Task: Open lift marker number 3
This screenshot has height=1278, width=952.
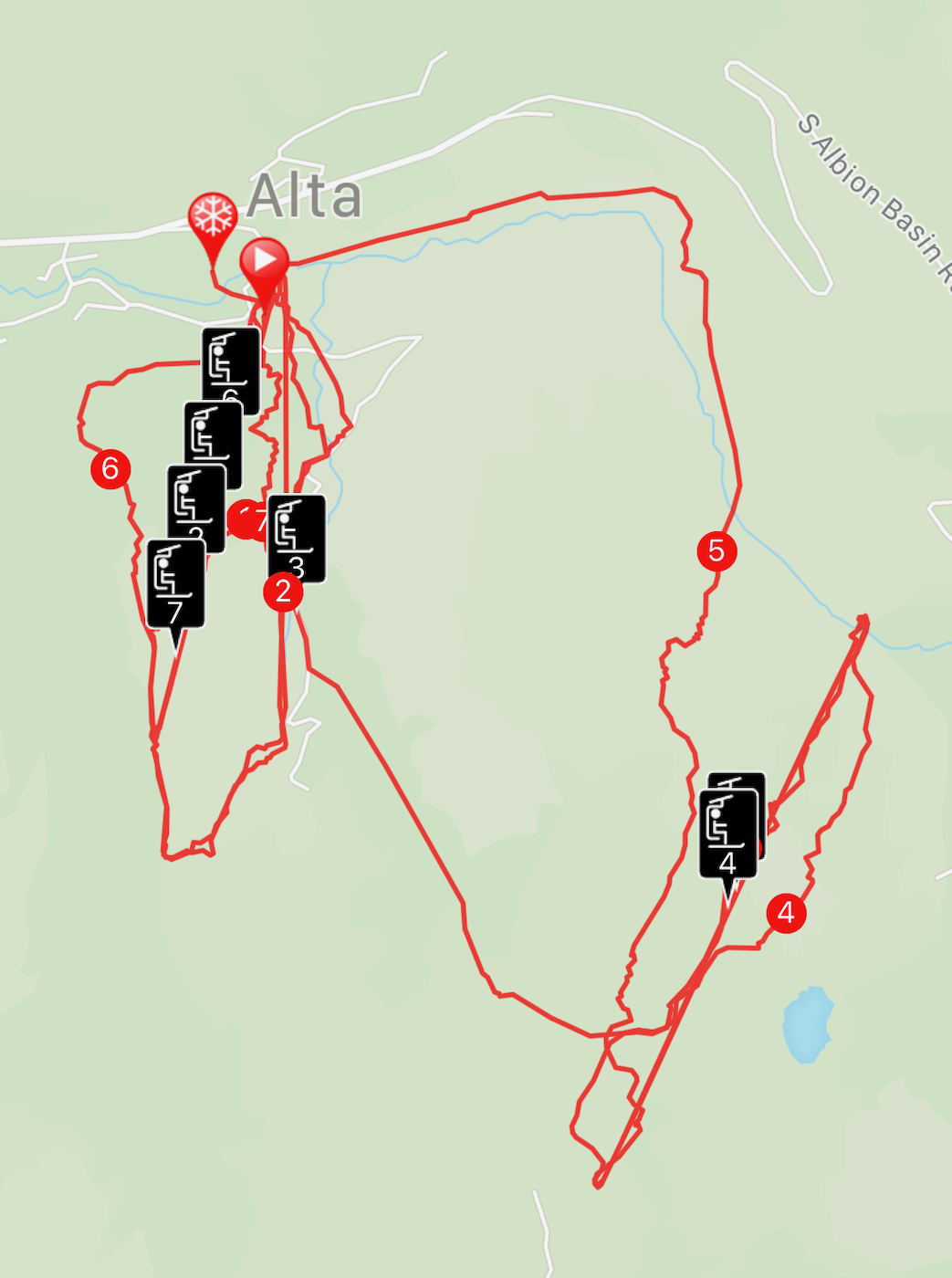Action: pyautogui.click(x=298, y=539)
